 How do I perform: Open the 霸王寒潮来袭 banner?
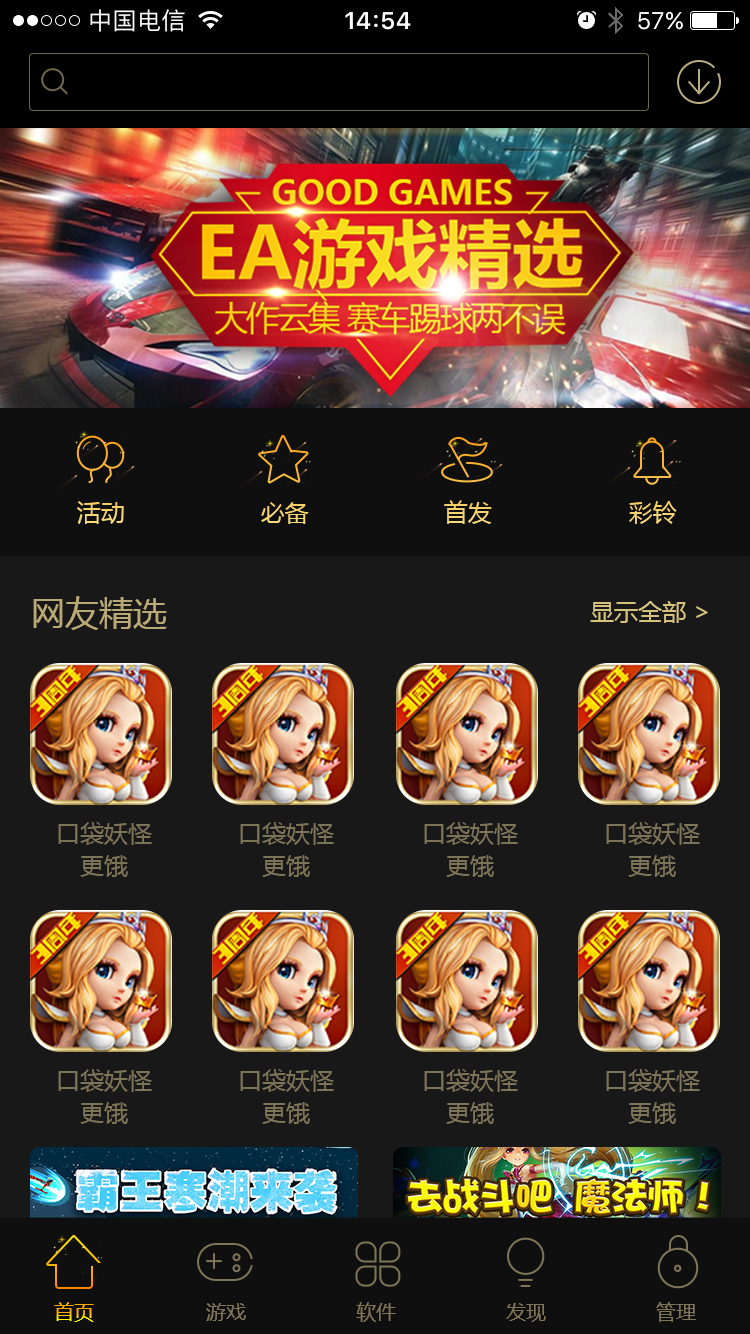[194, 1184]
